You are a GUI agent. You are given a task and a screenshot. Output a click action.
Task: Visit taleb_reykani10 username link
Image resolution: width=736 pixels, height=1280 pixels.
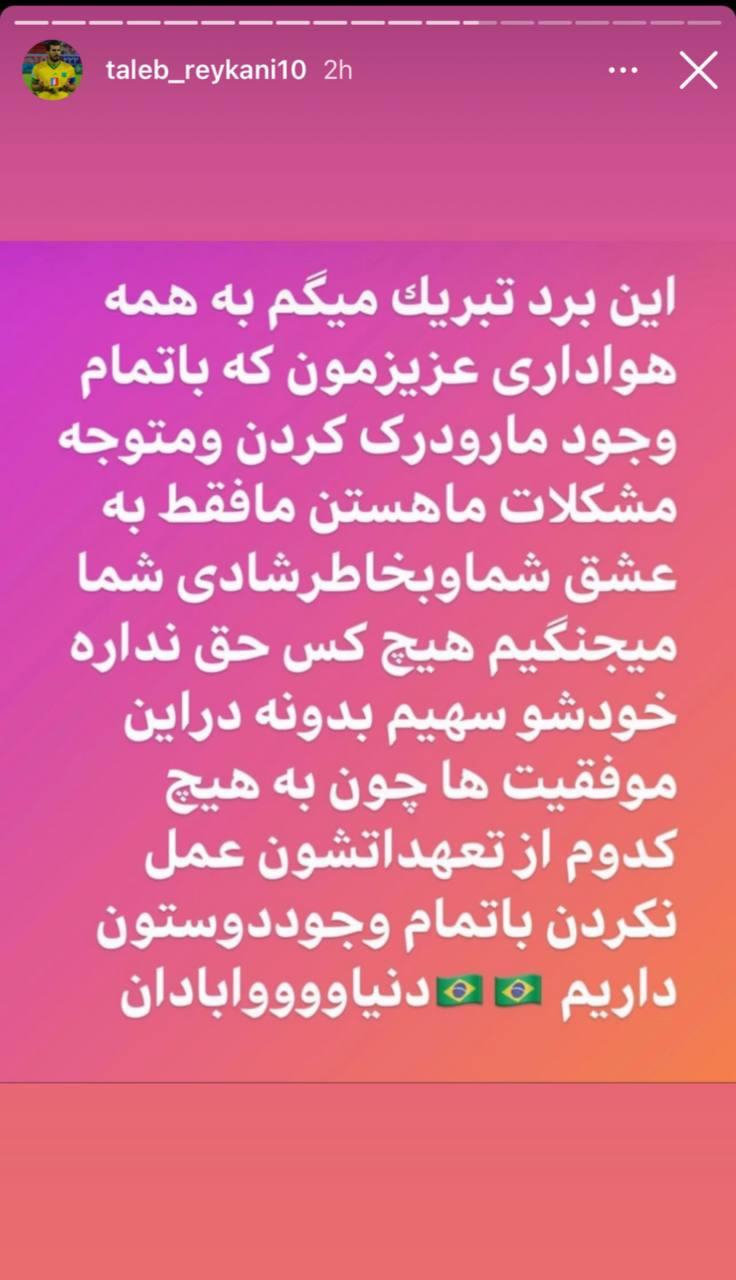coord(206,71)
